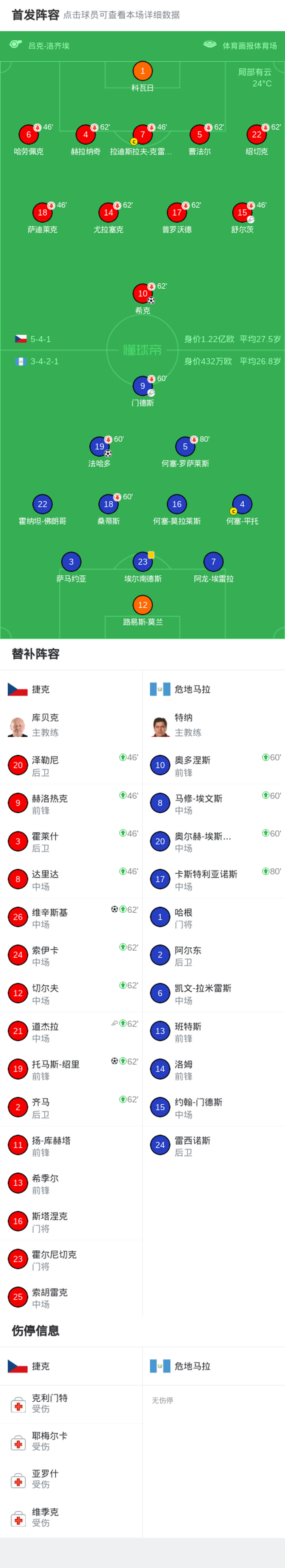Image resolution: width=285 pixels, height=1568 pixels.
Task: Open substitute 19 托马斯-绍里 row
Action: pos(71,1069)
